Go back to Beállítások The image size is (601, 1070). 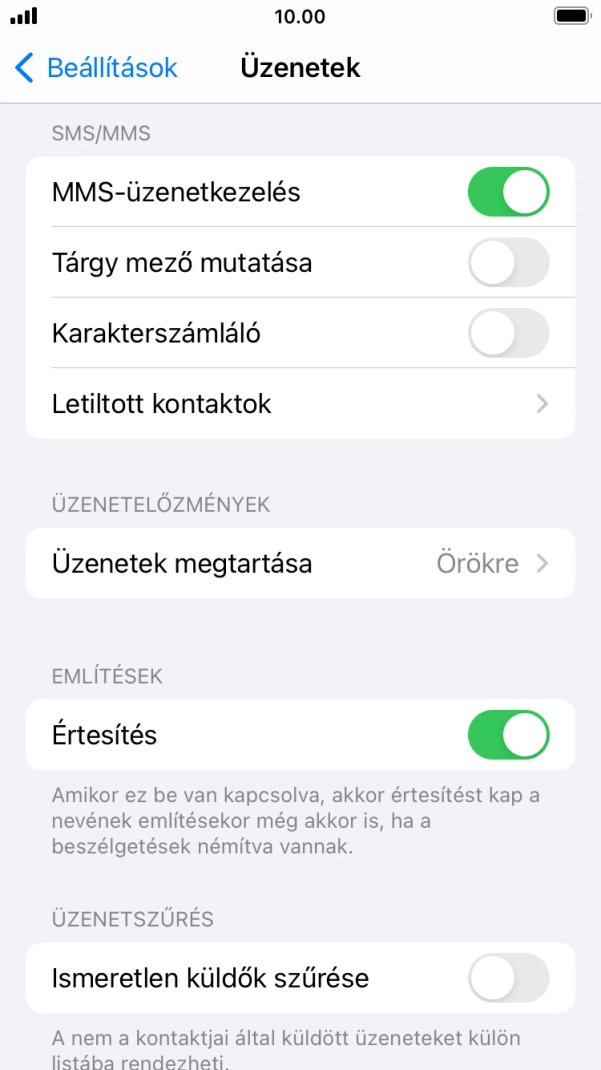click(97, 68)
